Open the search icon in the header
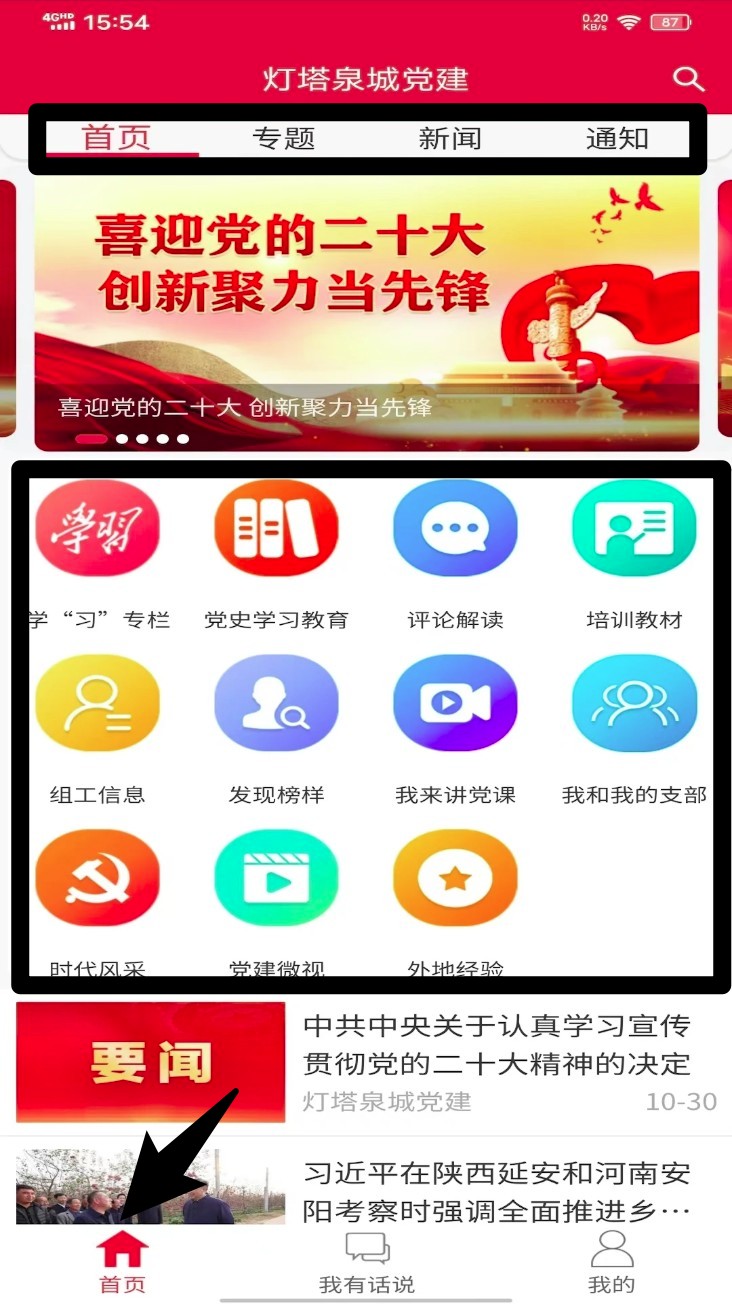Screen dimensions: 732x1304 coord(688,79)
